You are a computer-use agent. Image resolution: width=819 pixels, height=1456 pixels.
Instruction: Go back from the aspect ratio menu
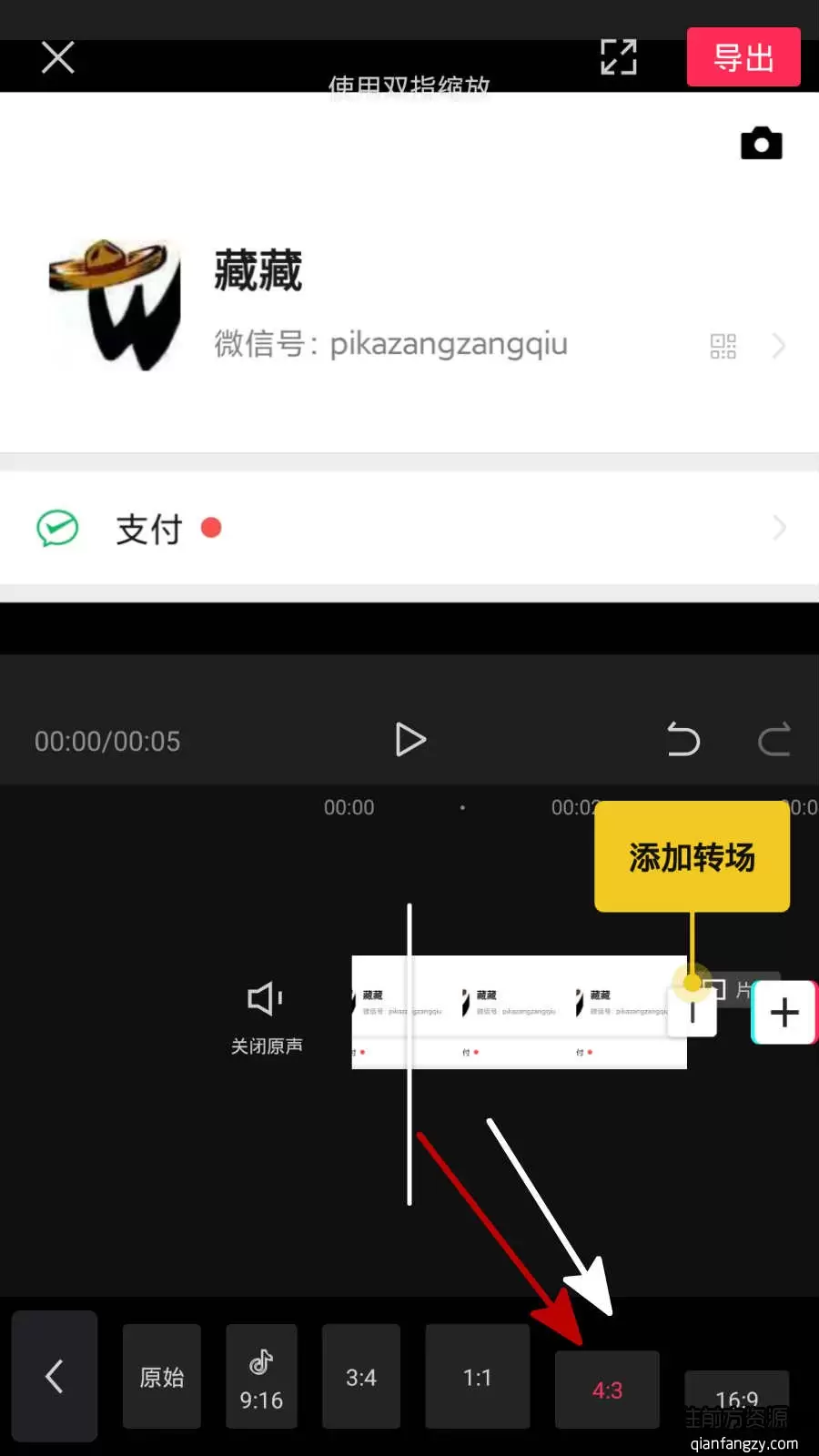click(x=55, y=1376)
